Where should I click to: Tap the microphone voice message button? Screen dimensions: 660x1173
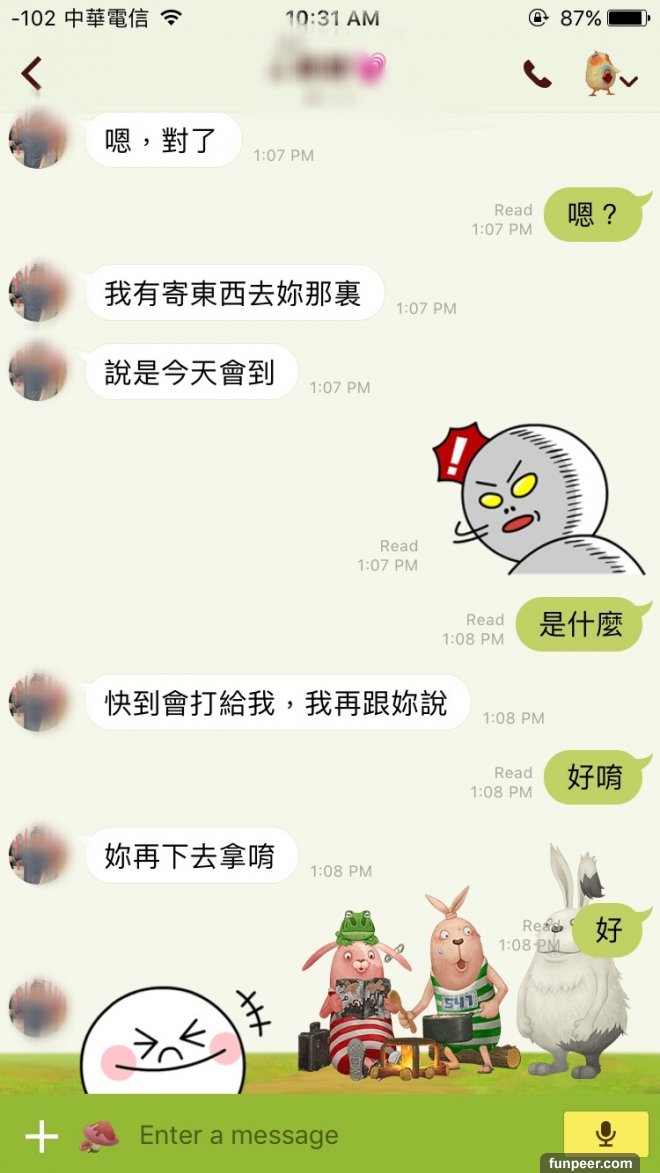pyautogui.click(x=605, y=1135)
